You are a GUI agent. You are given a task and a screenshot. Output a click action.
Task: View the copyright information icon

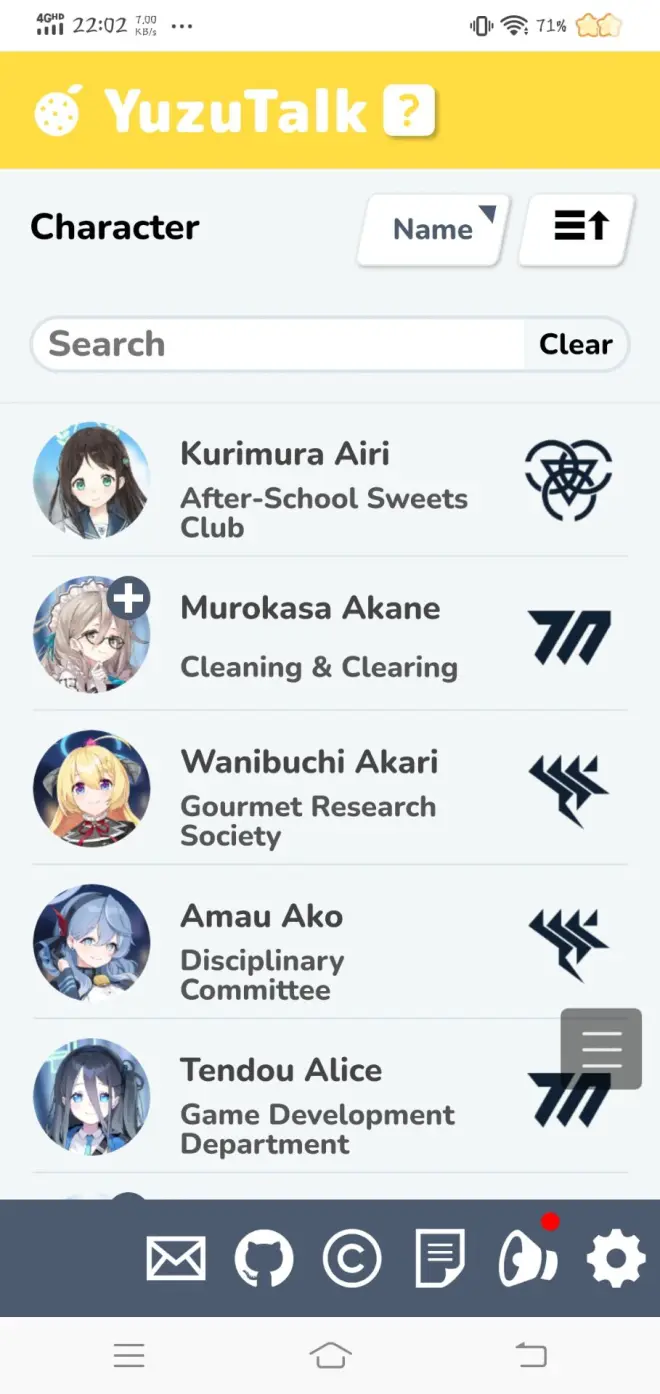tap(352, 1258)
